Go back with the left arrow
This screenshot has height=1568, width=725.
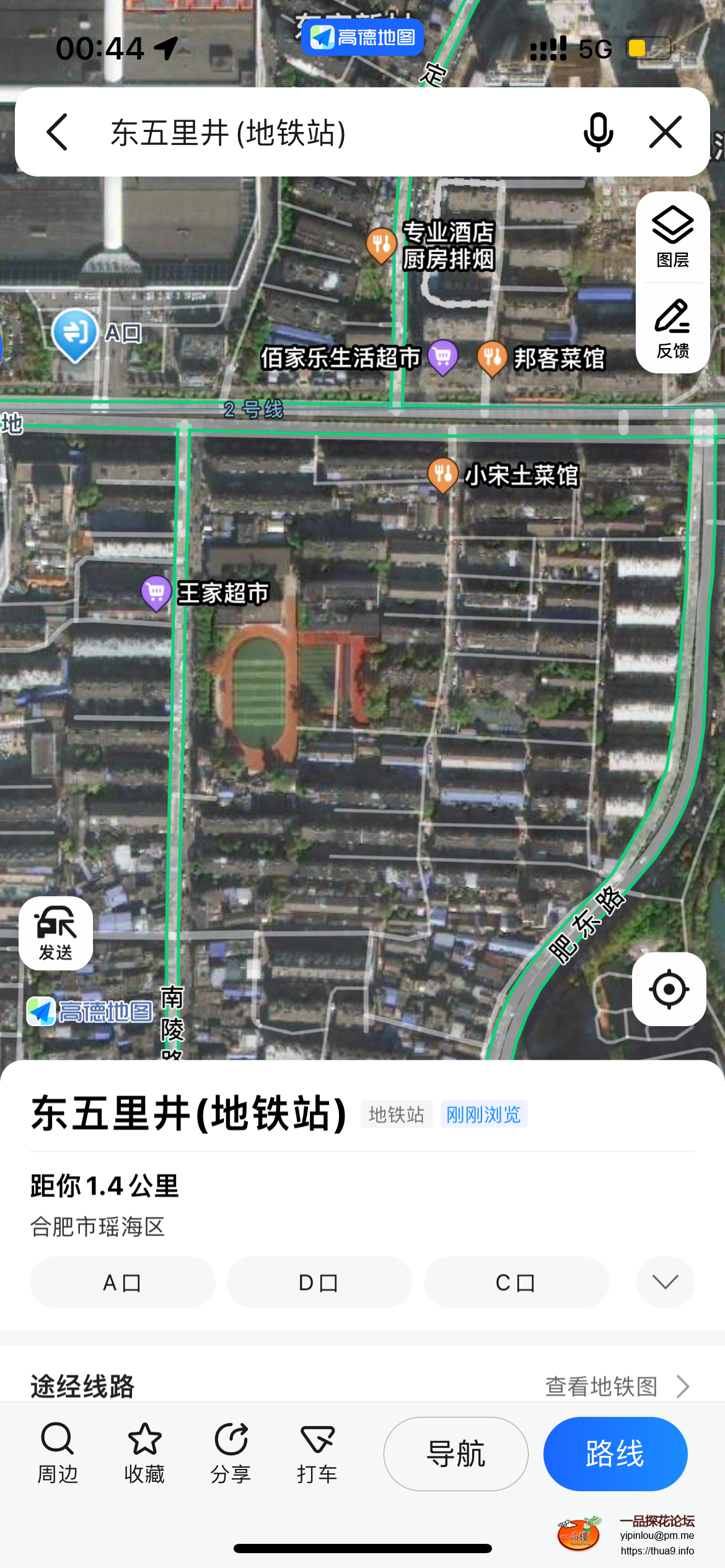tap(58, 132)
